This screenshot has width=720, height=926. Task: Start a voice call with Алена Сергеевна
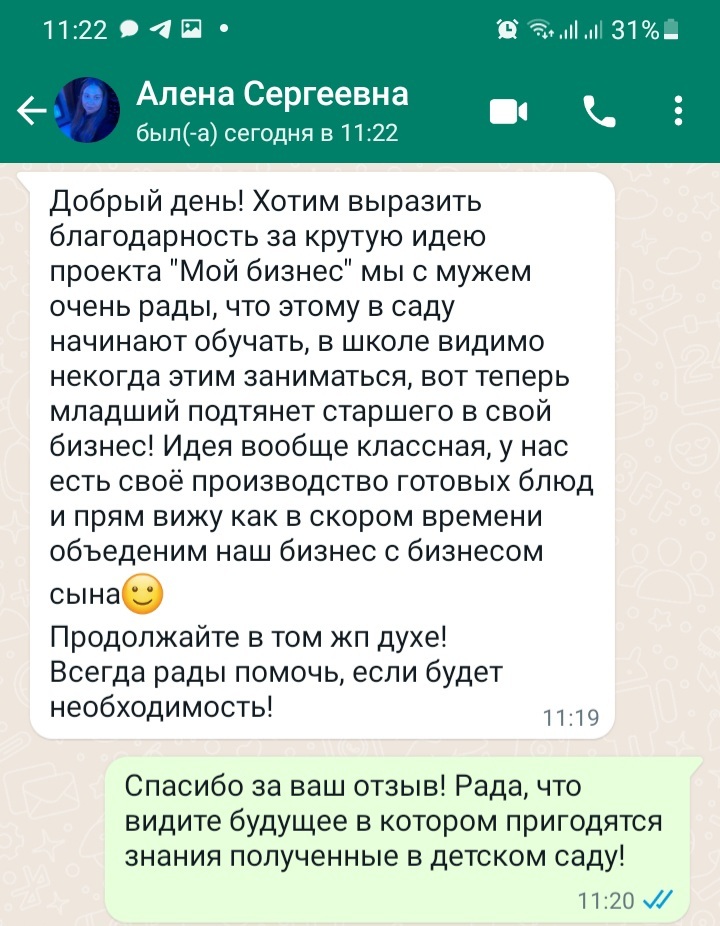tap(599, 112)
